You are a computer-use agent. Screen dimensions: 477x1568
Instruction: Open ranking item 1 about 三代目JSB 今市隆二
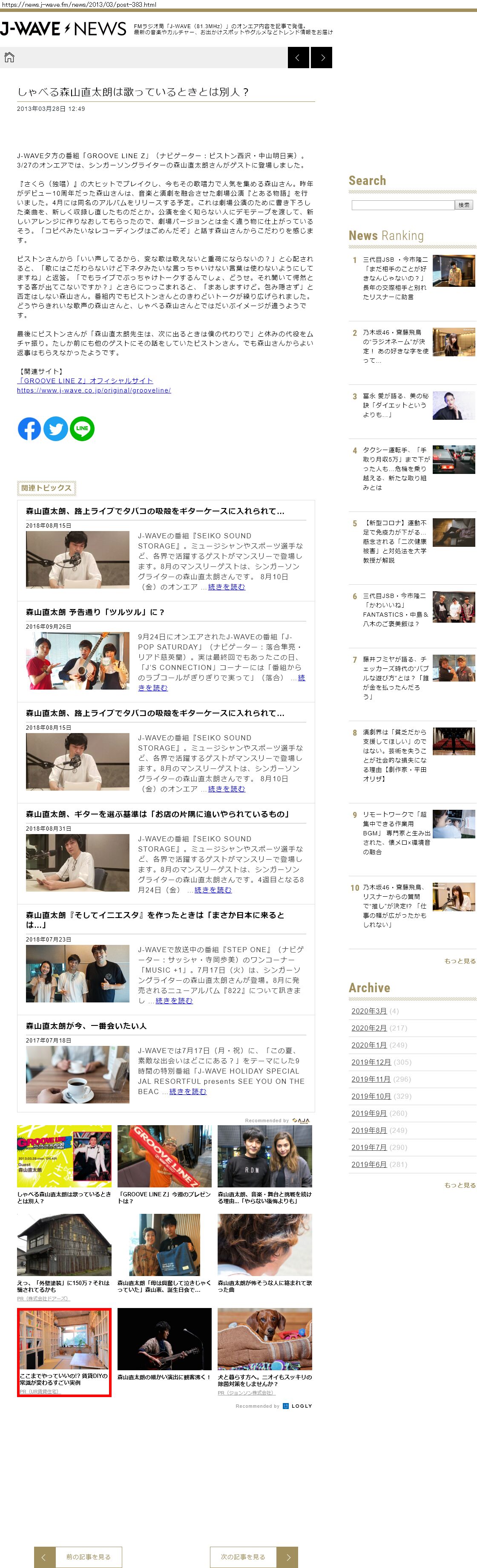tap(395, 277)
